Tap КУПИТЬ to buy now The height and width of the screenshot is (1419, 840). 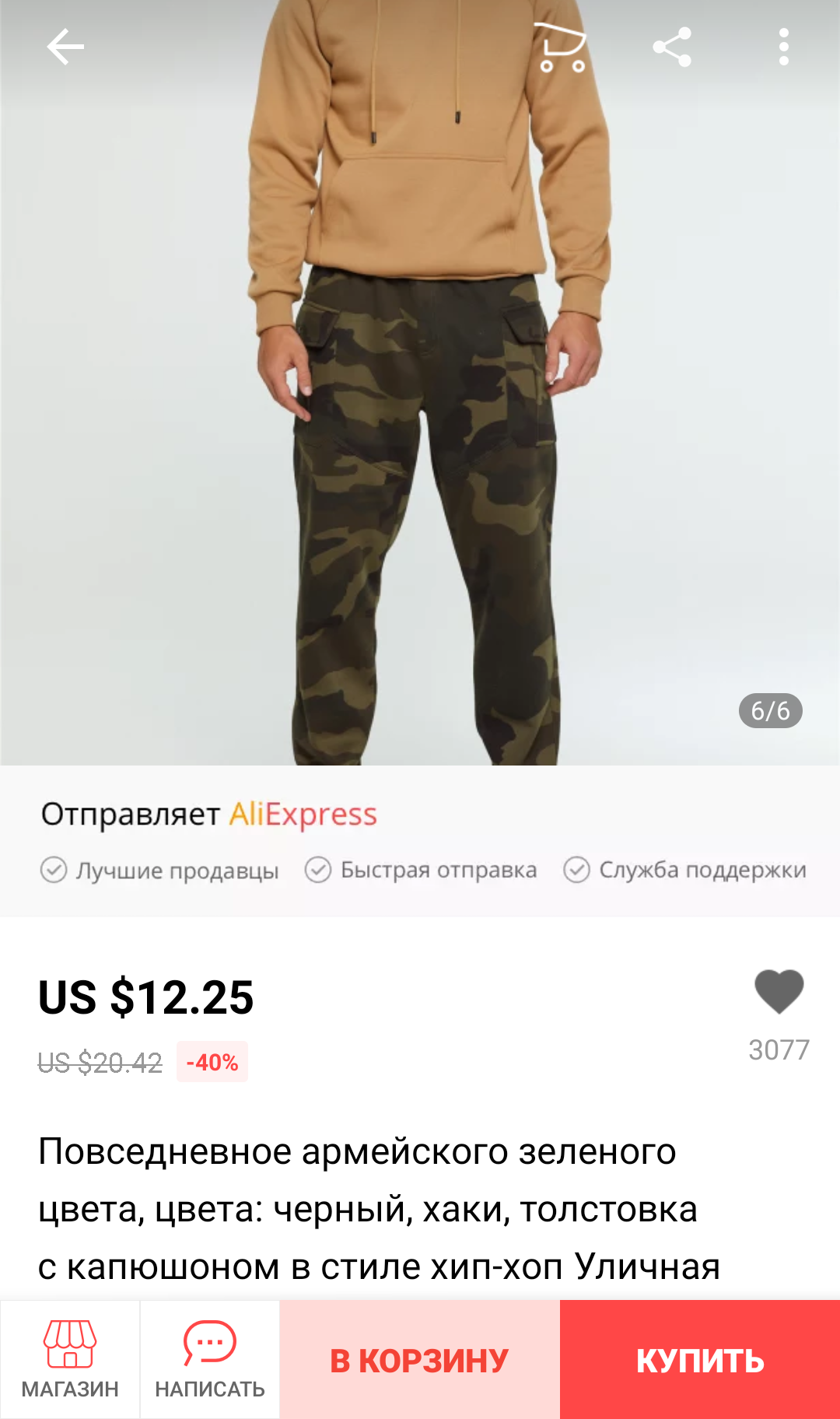click(x=700, y=1359)
